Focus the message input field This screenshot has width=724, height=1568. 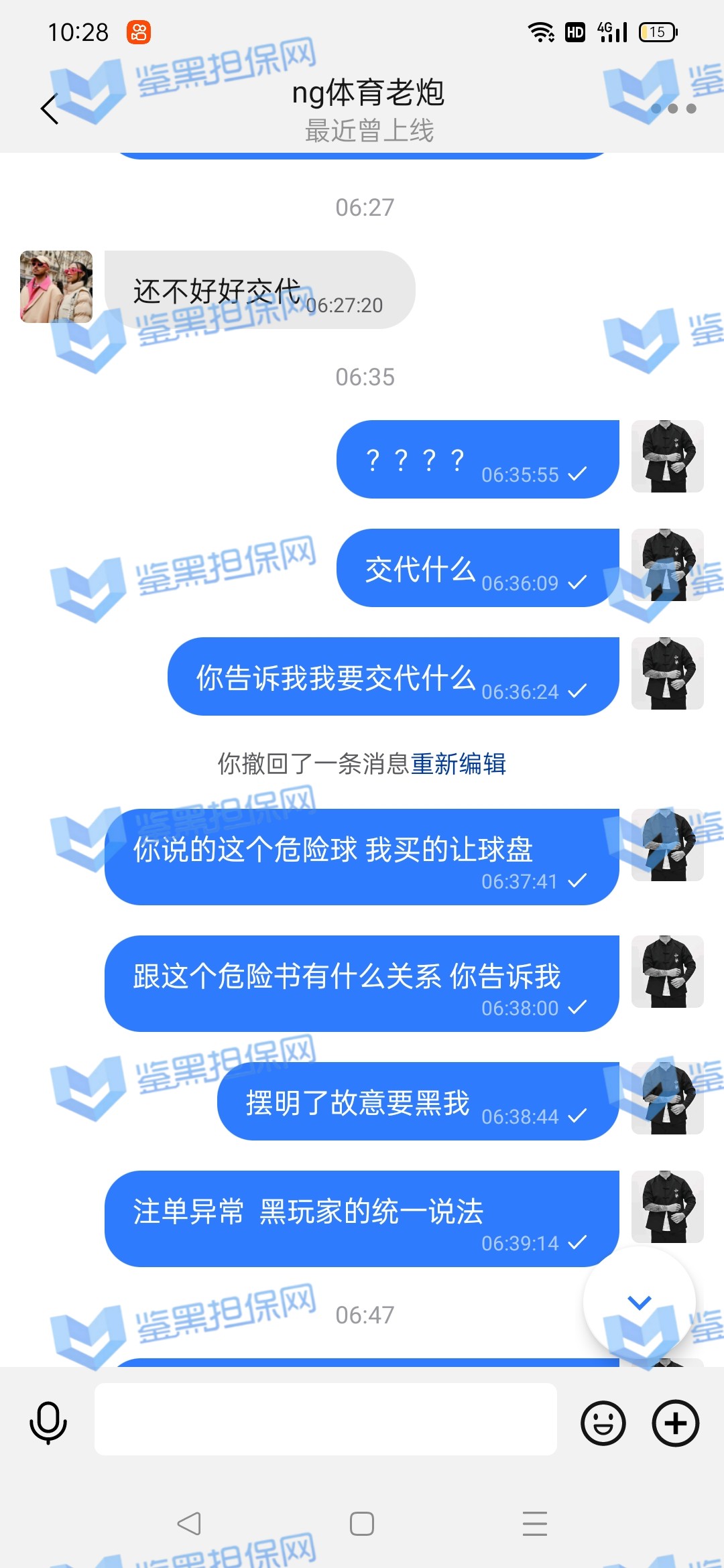pos(326,1419)
